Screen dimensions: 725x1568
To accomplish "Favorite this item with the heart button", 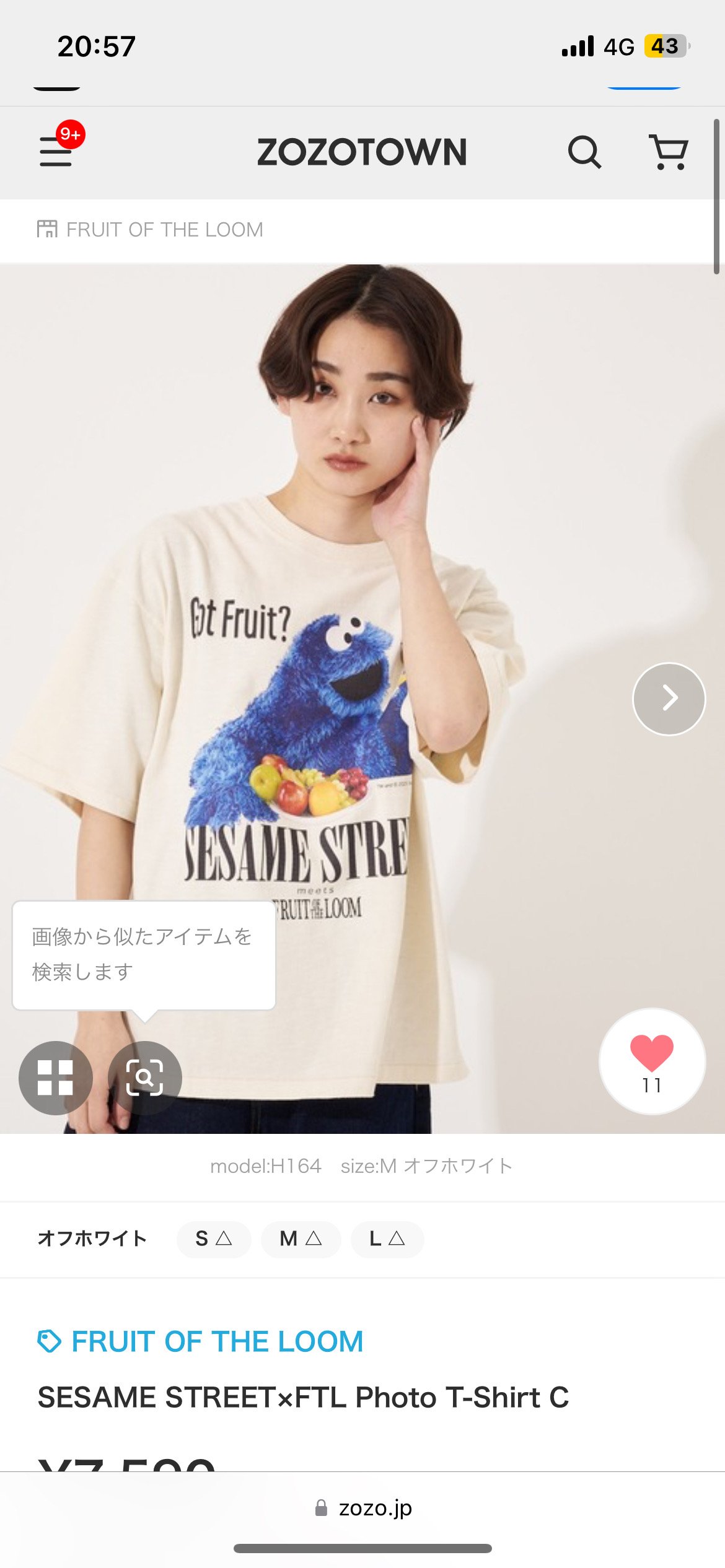I will point(652,1061).
